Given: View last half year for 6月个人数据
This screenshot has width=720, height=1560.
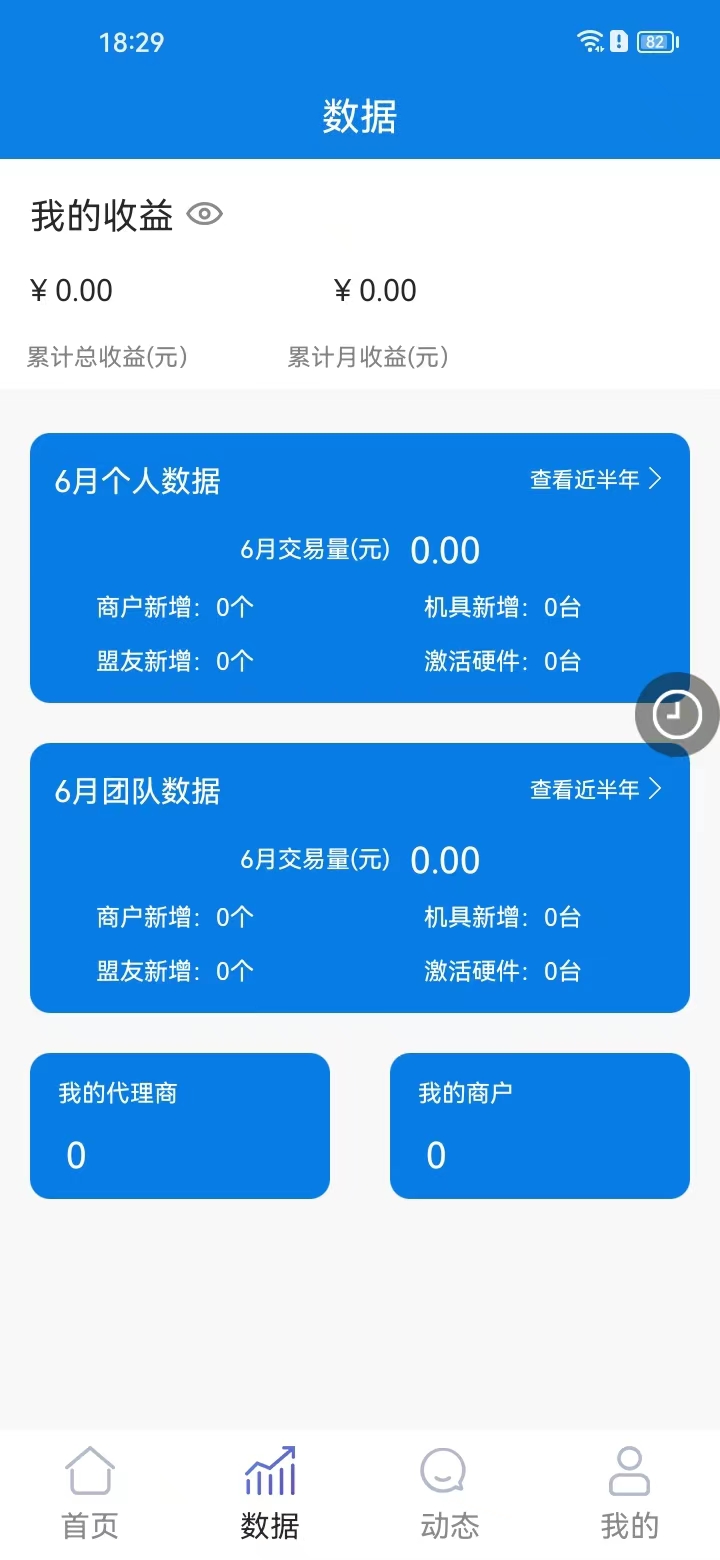Looking at the screenshot, I should point(595,480).
